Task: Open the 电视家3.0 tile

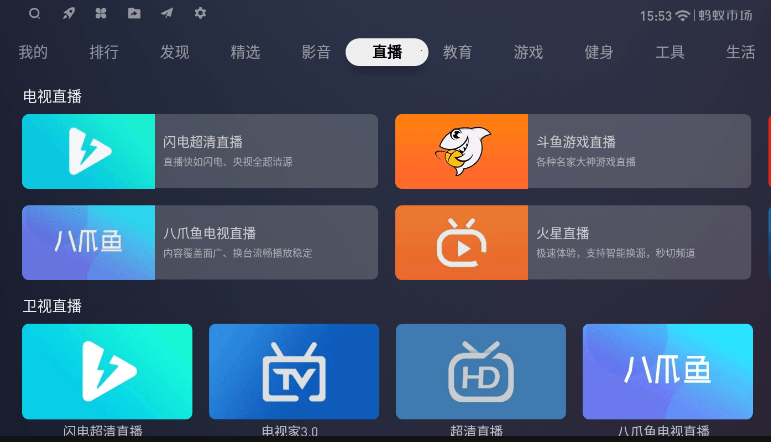Action: click(x=294, y=371)
